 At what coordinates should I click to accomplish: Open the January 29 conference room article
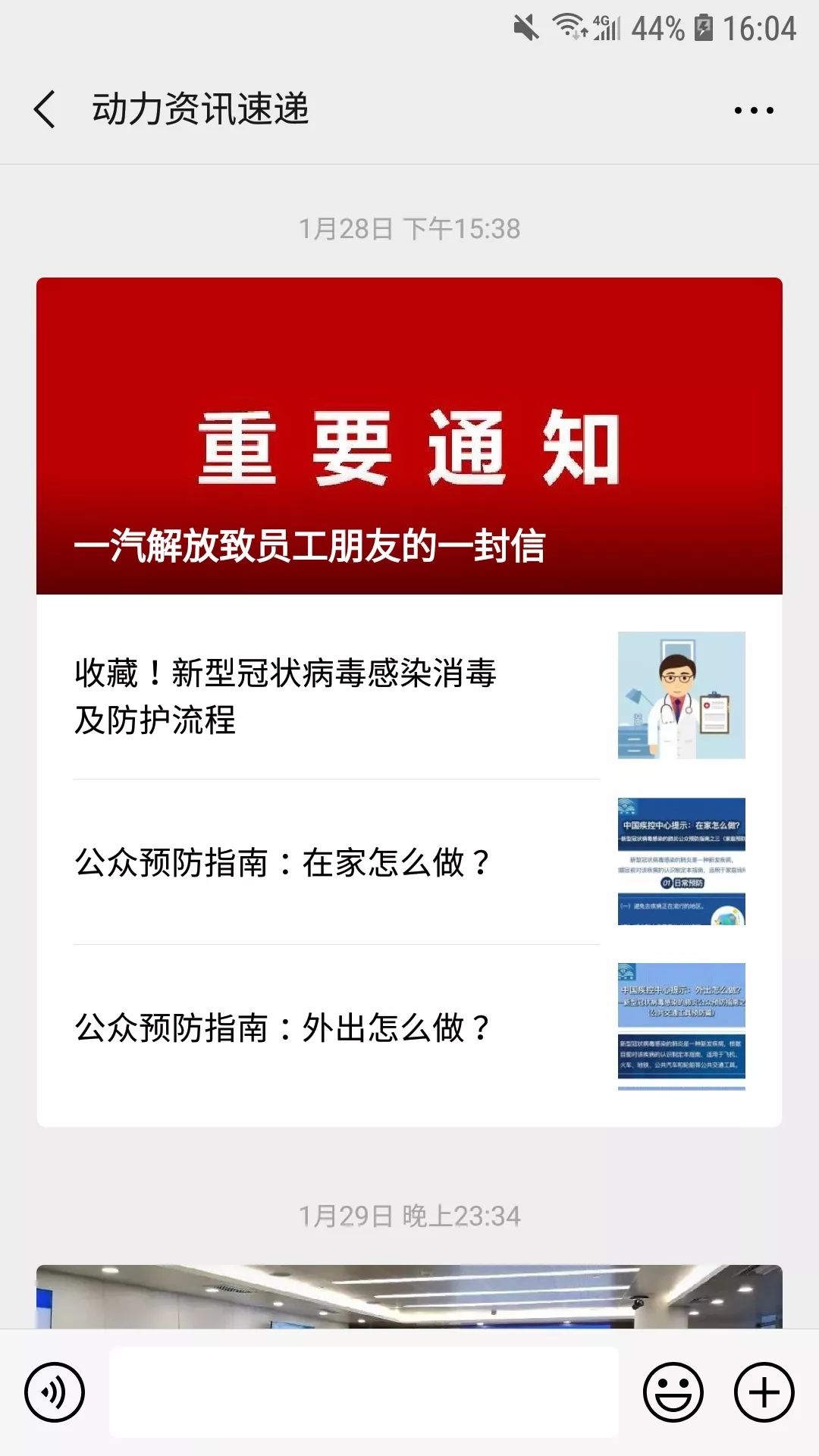(409, 1297)
